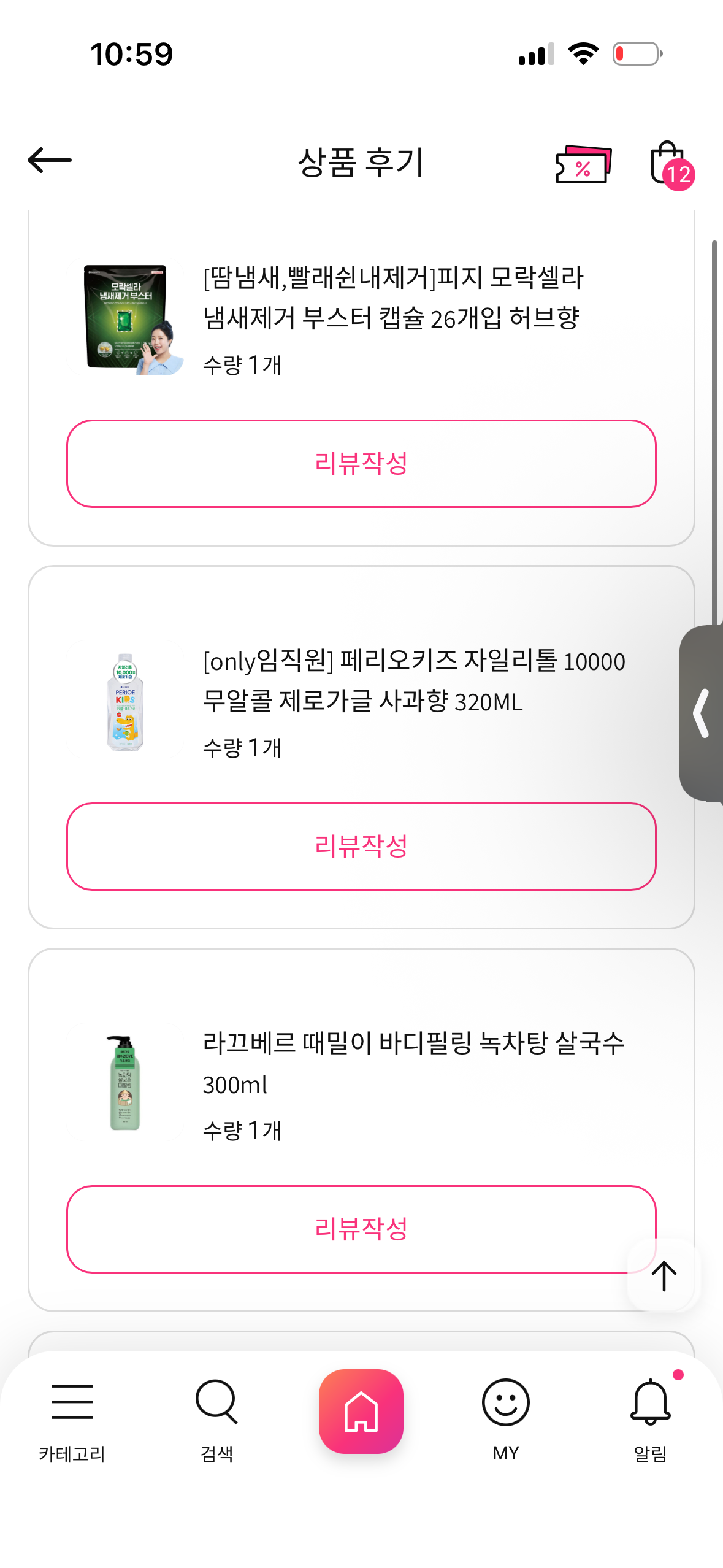The width and height of the screenshot is (723, 1568).
Task: Open the coupon icon in the header
Action: (583, 164)
